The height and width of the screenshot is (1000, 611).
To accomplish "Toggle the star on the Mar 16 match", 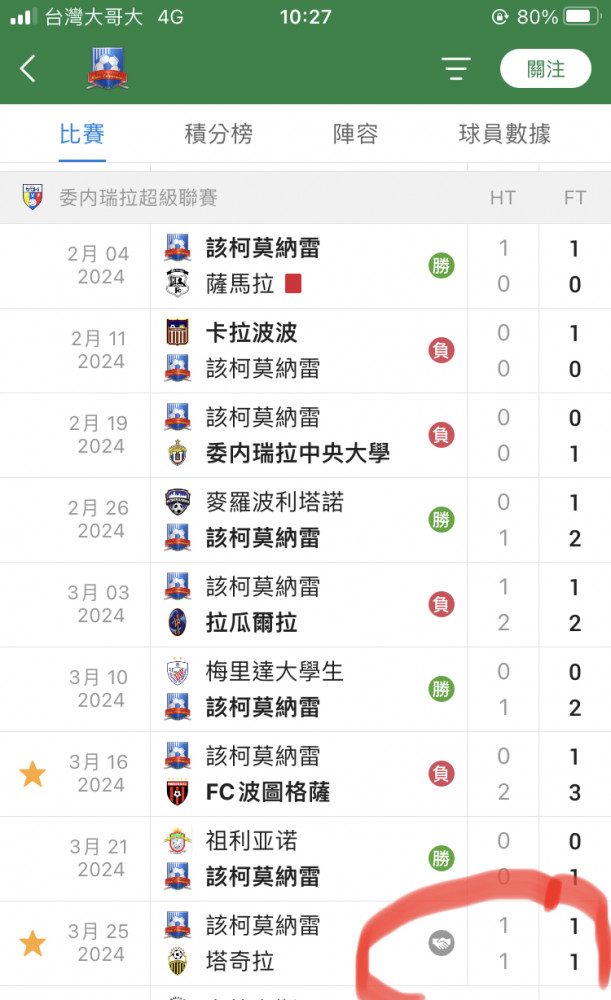I will [33, 774].
